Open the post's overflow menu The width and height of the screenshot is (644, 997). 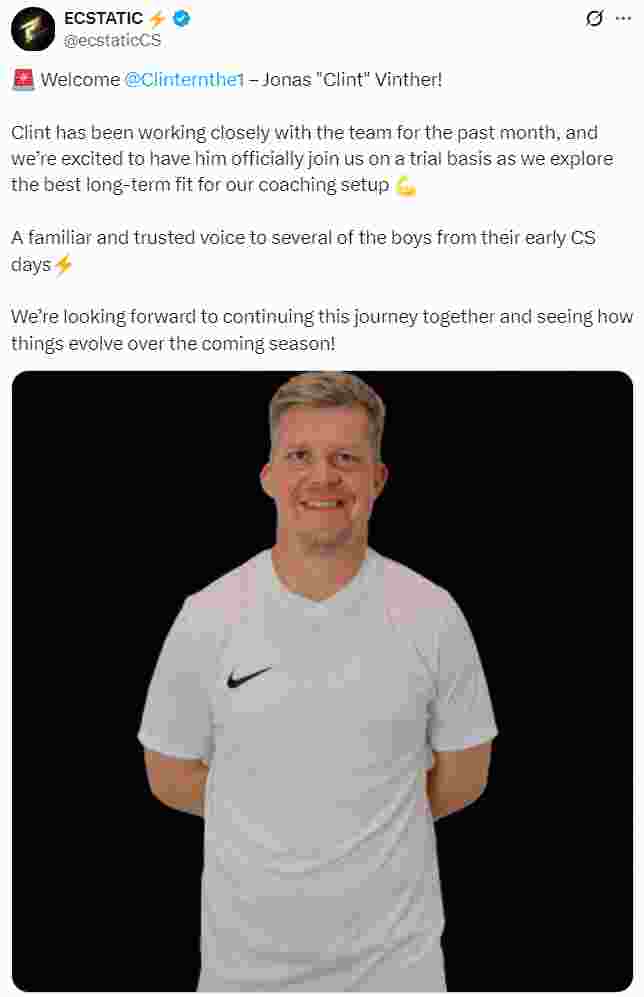[x=623, y=19]
